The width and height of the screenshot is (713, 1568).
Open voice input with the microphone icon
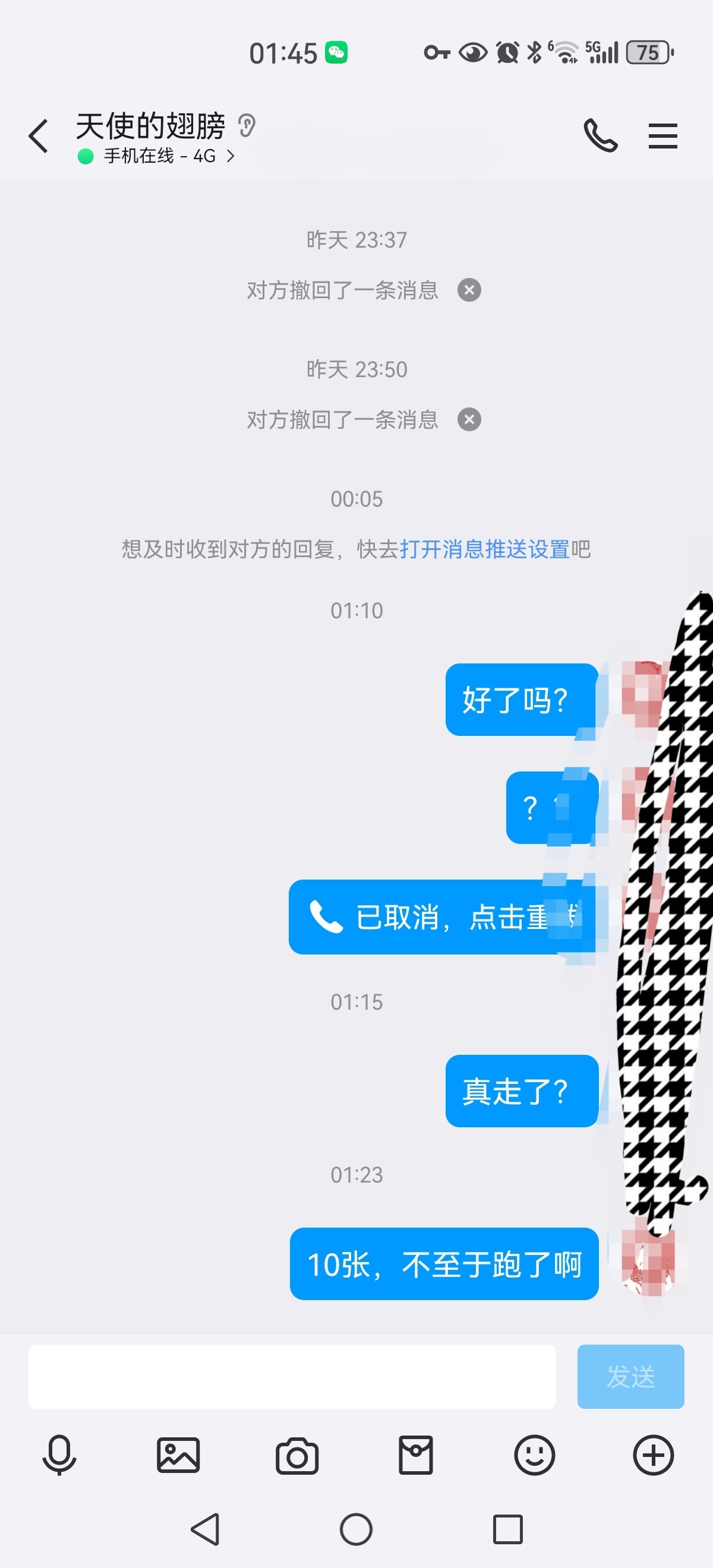(x=59, y=1455)
